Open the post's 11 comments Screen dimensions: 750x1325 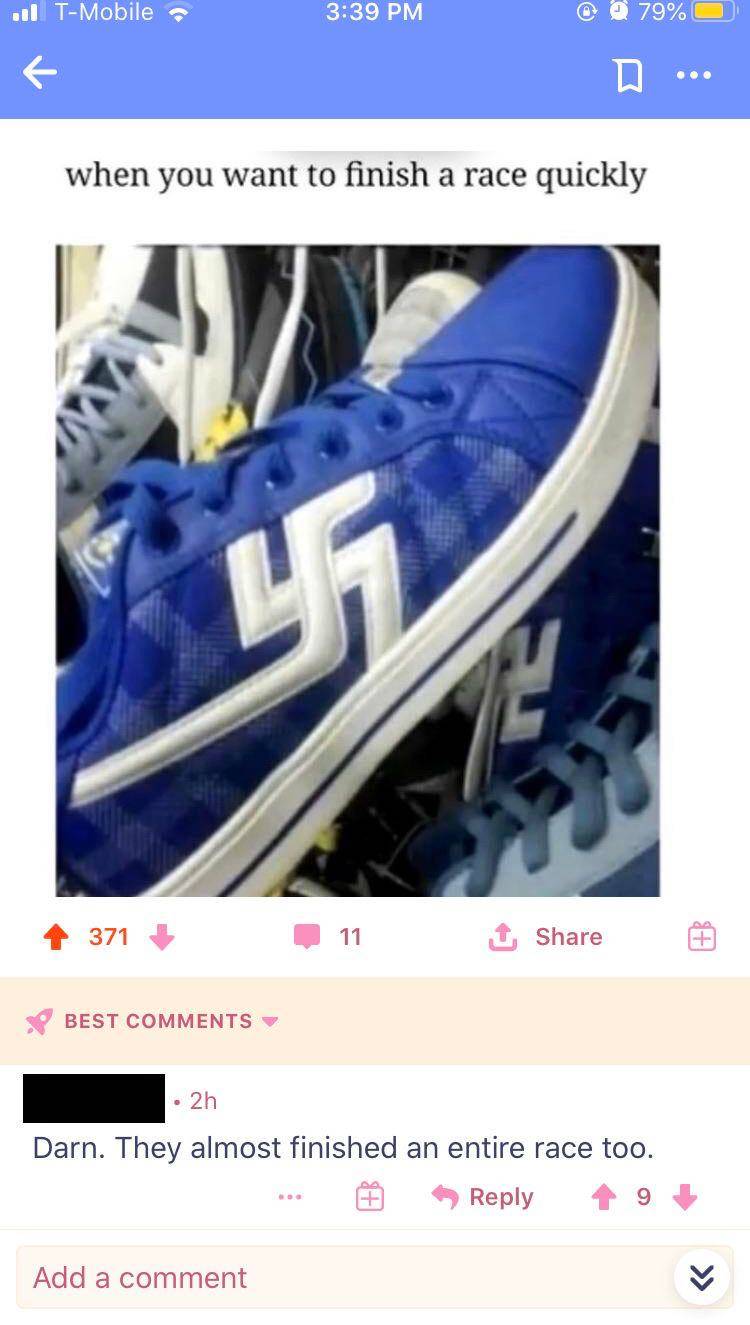pyautogui.click(x=327, y=937)
